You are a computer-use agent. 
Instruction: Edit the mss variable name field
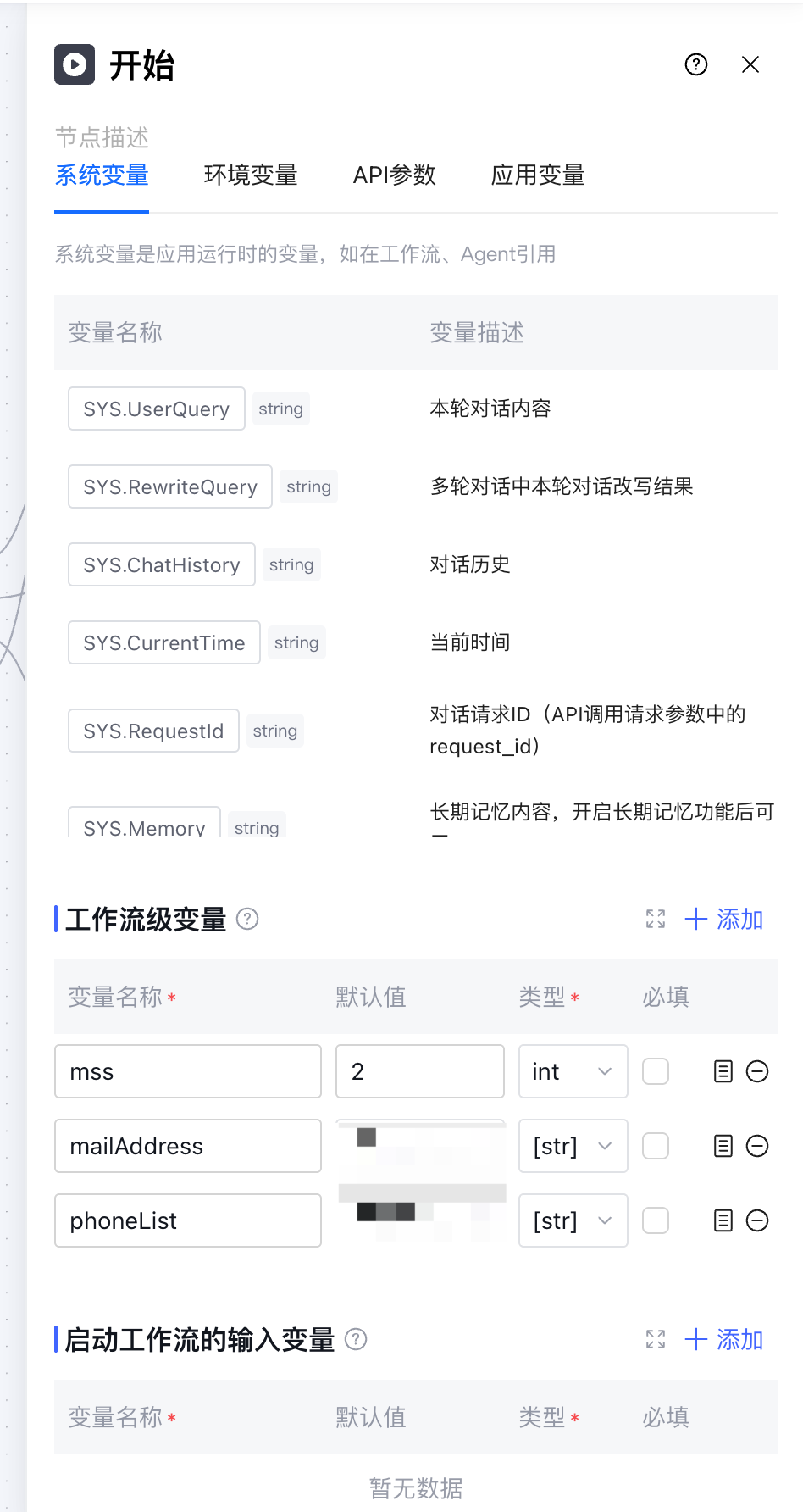click(x=188, y=1072)
